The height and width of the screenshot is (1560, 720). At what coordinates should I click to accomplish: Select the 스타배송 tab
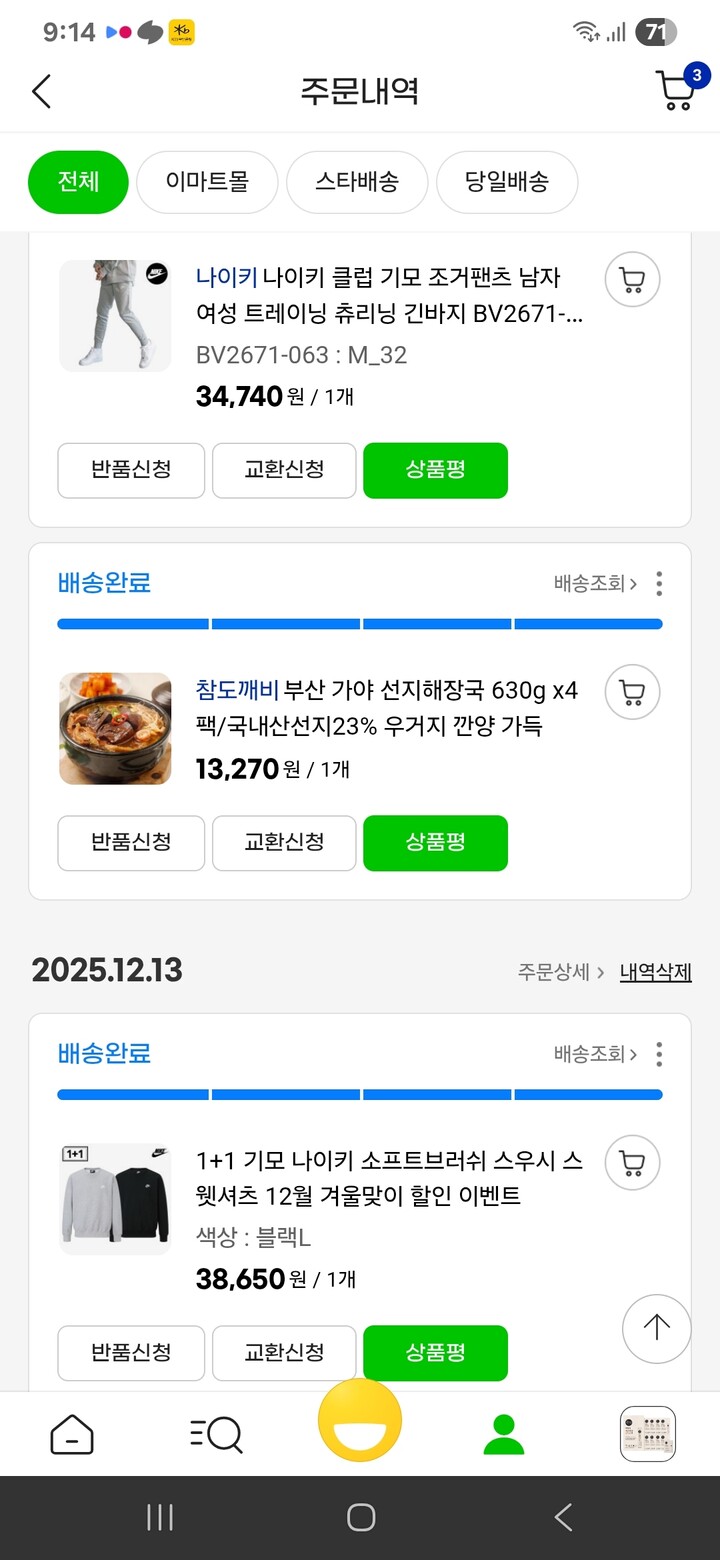tap(357, 182)
